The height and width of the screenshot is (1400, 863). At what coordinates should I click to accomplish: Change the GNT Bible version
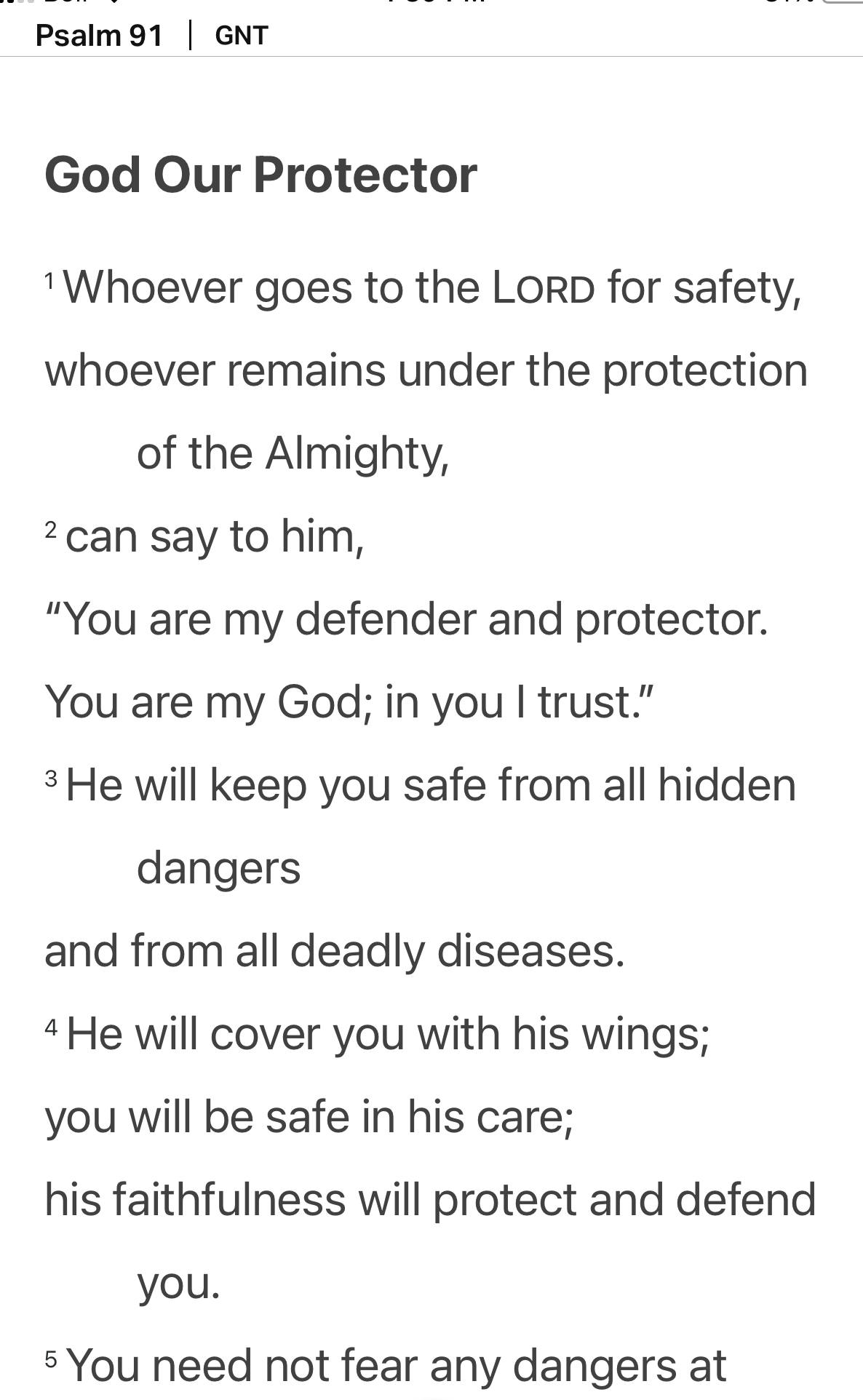242,35
